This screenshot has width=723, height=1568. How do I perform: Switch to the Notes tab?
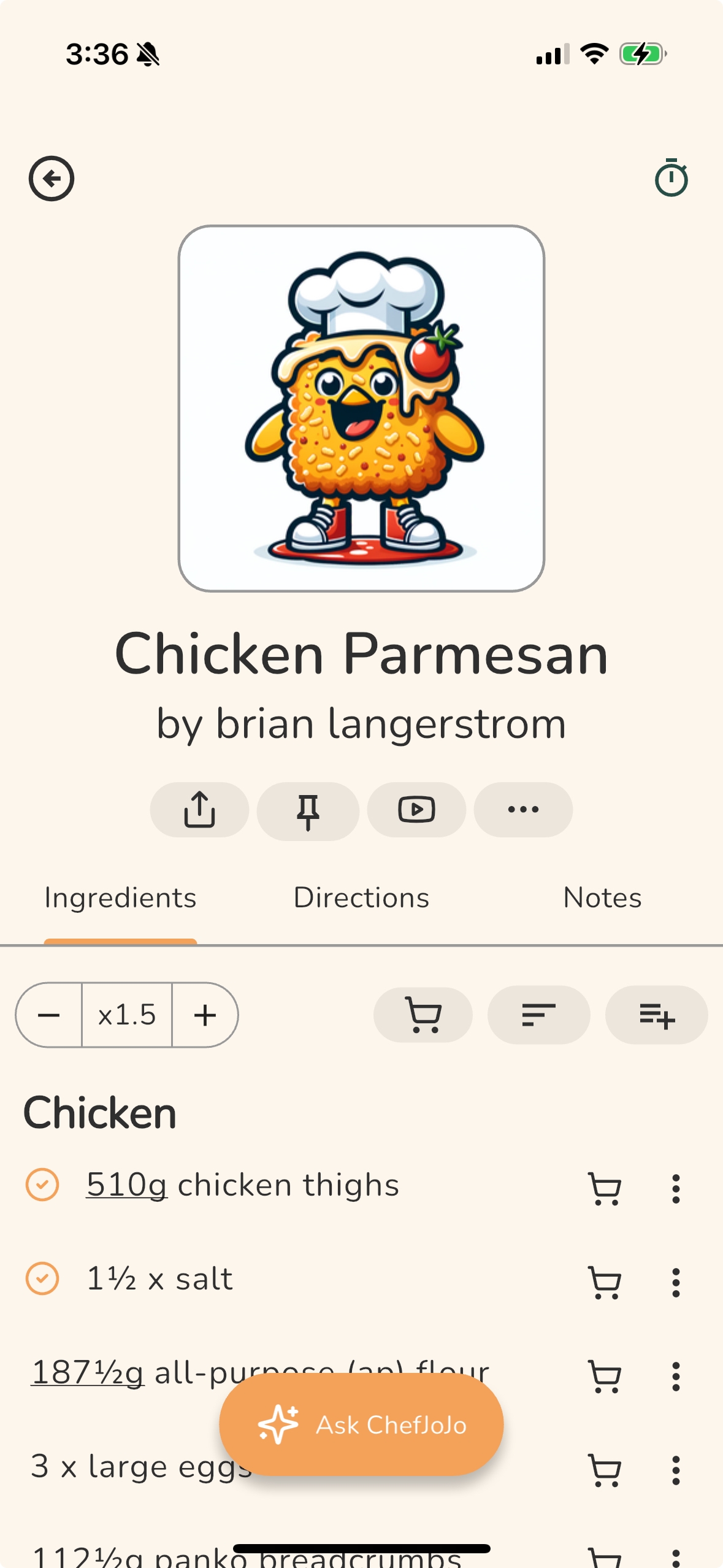[602, 897]
